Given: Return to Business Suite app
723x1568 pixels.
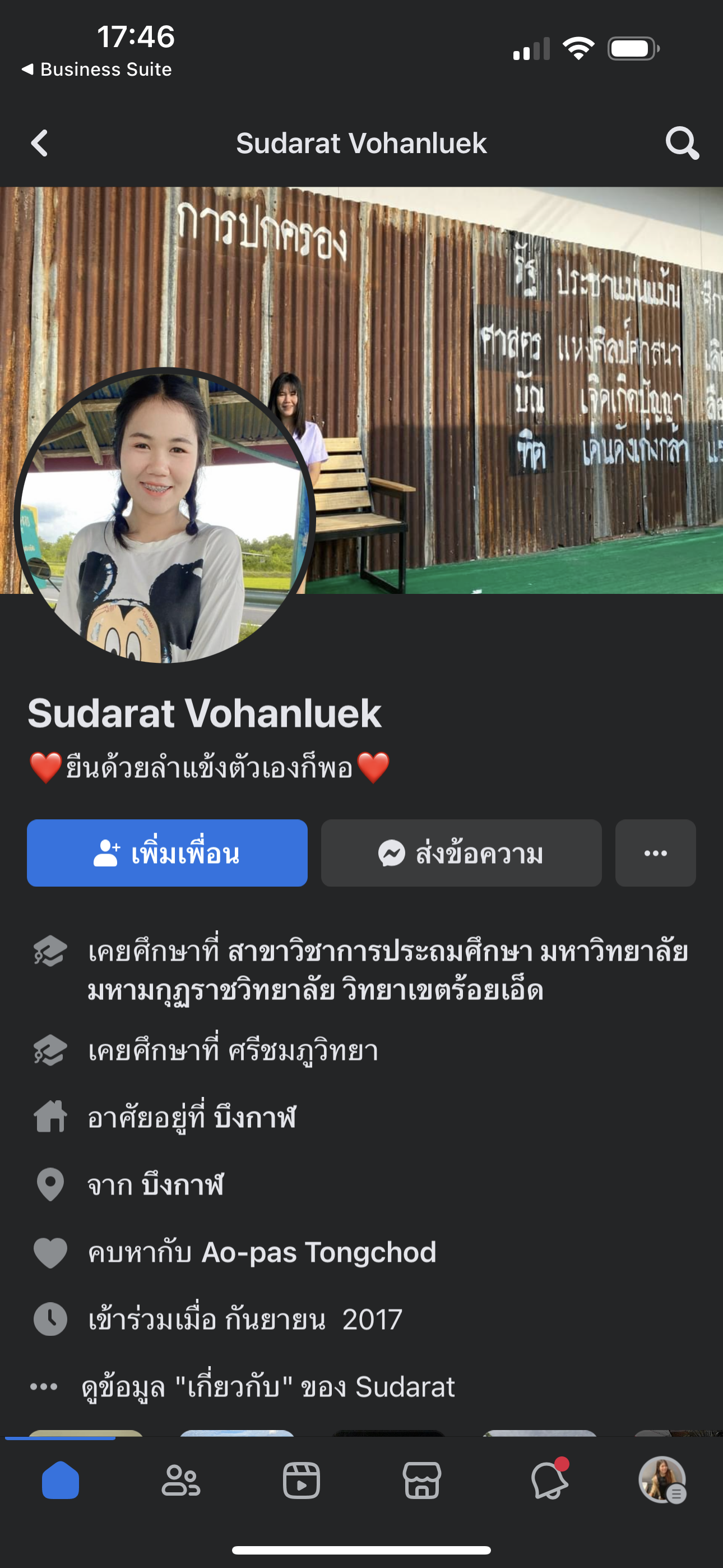Looking at the screenshot, I should tap(98, 70).
